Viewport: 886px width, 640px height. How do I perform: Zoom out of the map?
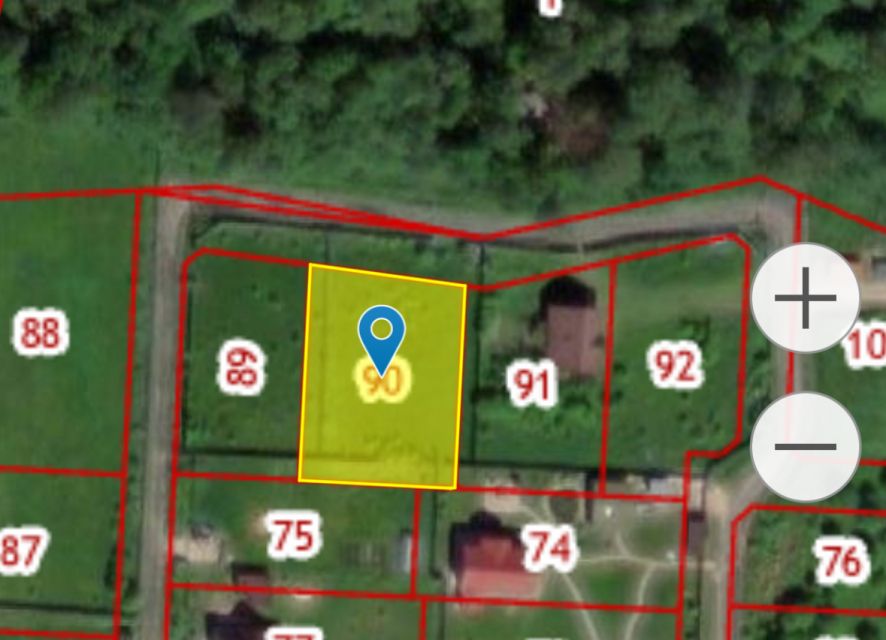(805, 447)
